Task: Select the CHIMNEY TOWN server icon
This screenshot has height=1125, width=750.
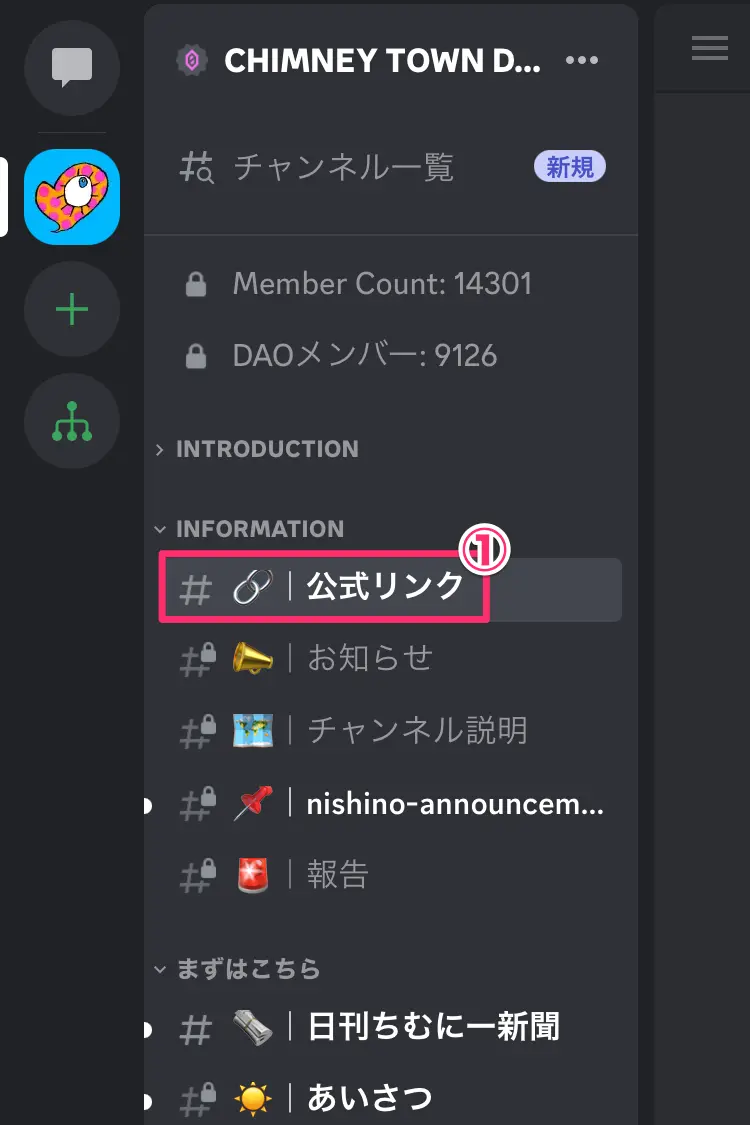Action: [x=72, y=197]
